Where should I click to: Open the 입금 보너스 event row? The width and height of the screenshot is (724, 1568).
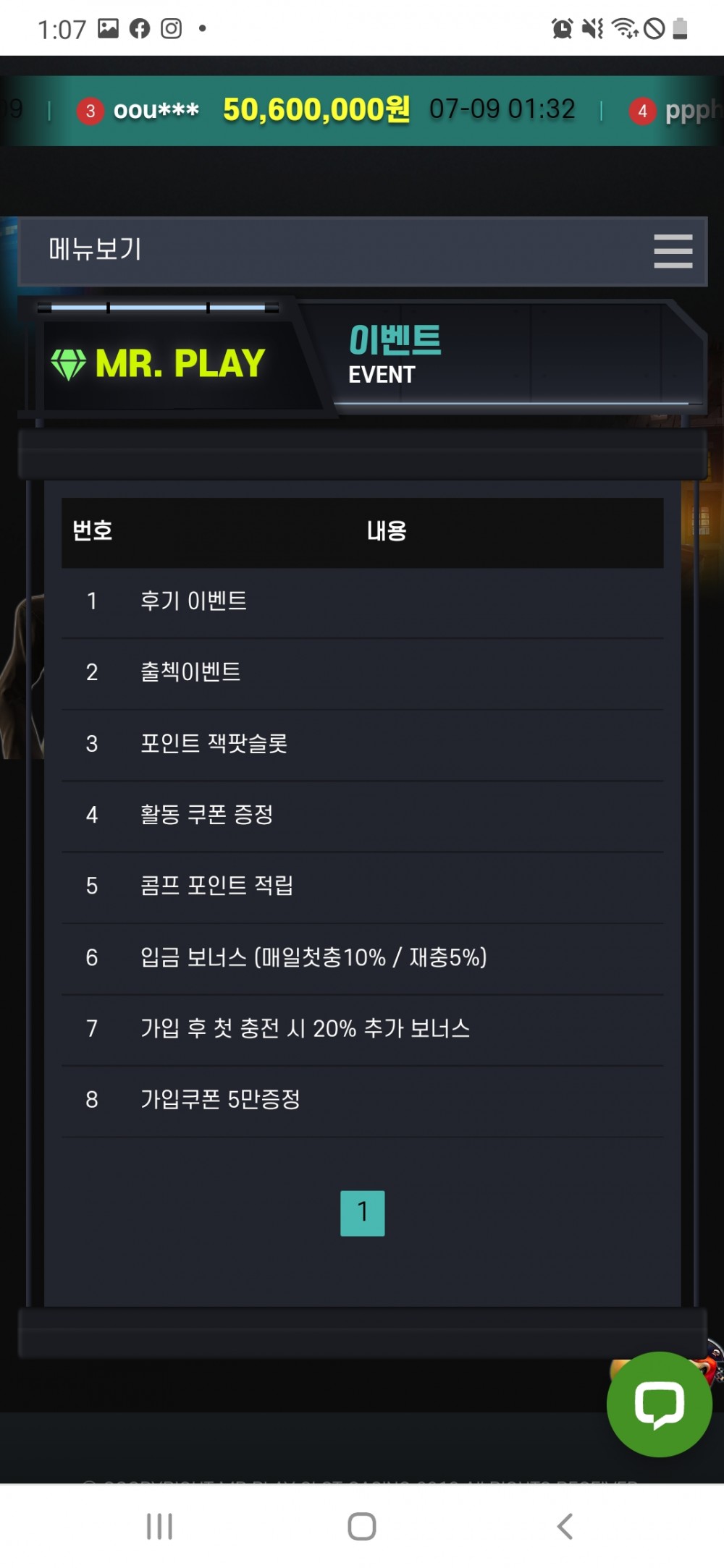313,957
